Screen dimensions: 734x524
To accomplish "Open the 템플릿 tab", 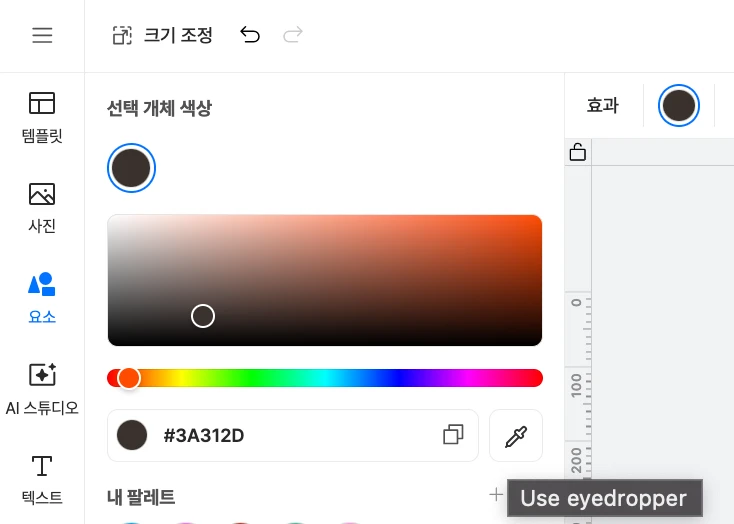I will [x=42, y=116].
